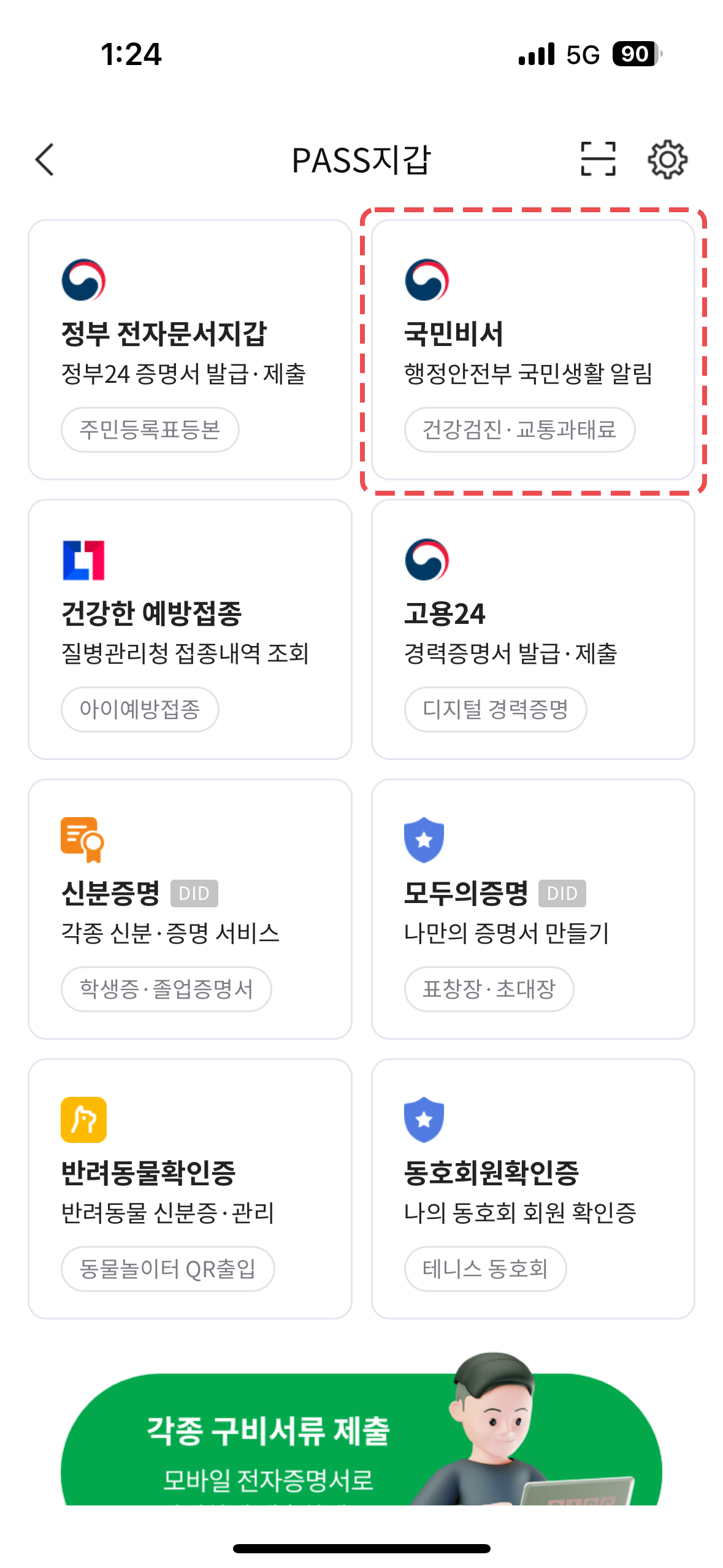Select the 국민비서 card

[x=533, y=350]
